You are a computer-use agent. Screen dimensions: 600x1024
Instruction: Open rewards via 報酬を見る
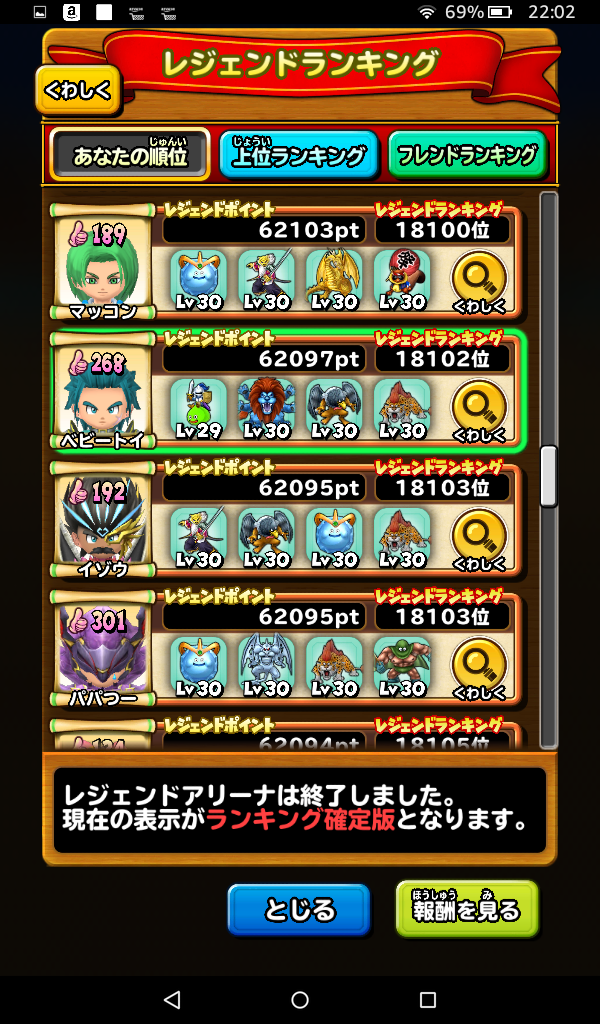467,909
